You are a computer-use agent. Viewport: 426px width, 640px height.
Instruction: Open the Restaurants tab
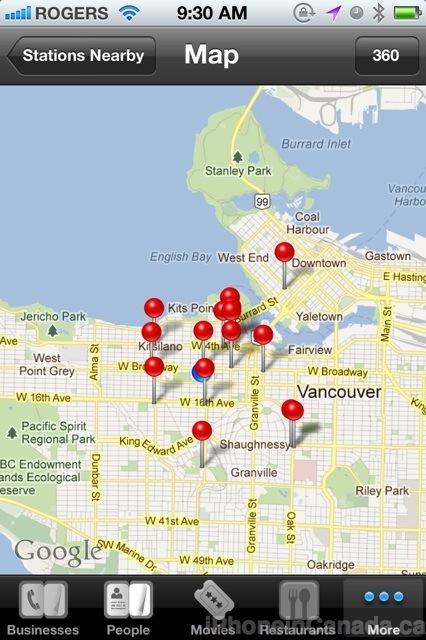[x=298, y=608]
